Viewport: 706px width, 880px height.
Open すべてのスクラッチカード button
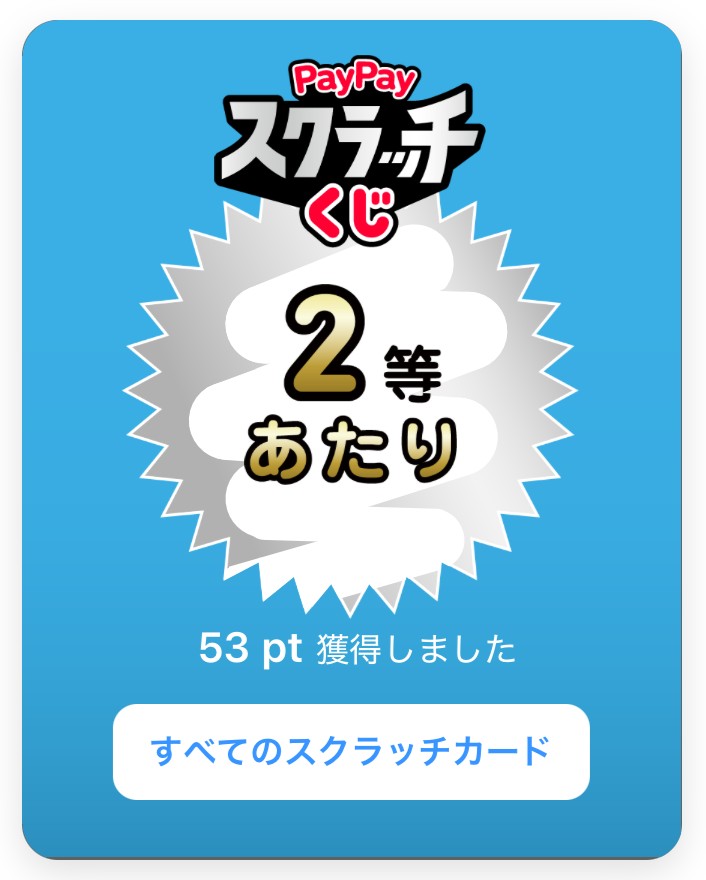[351, 751]
